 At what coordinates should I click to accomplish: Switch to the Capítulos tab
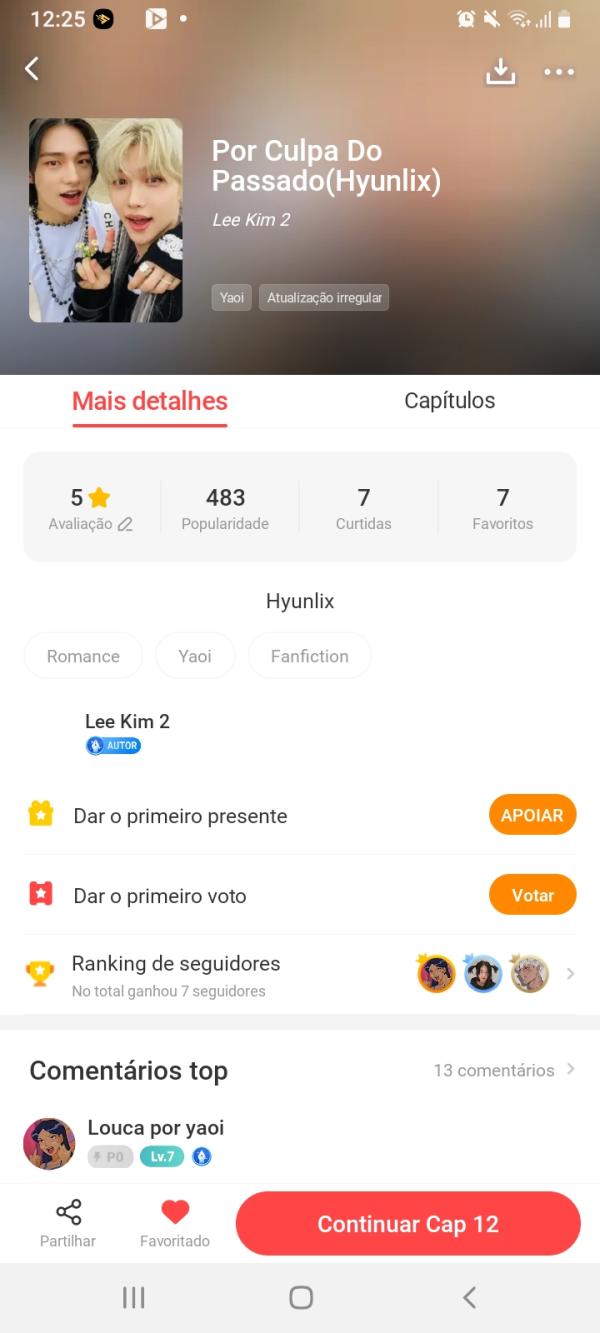point(449,401)
